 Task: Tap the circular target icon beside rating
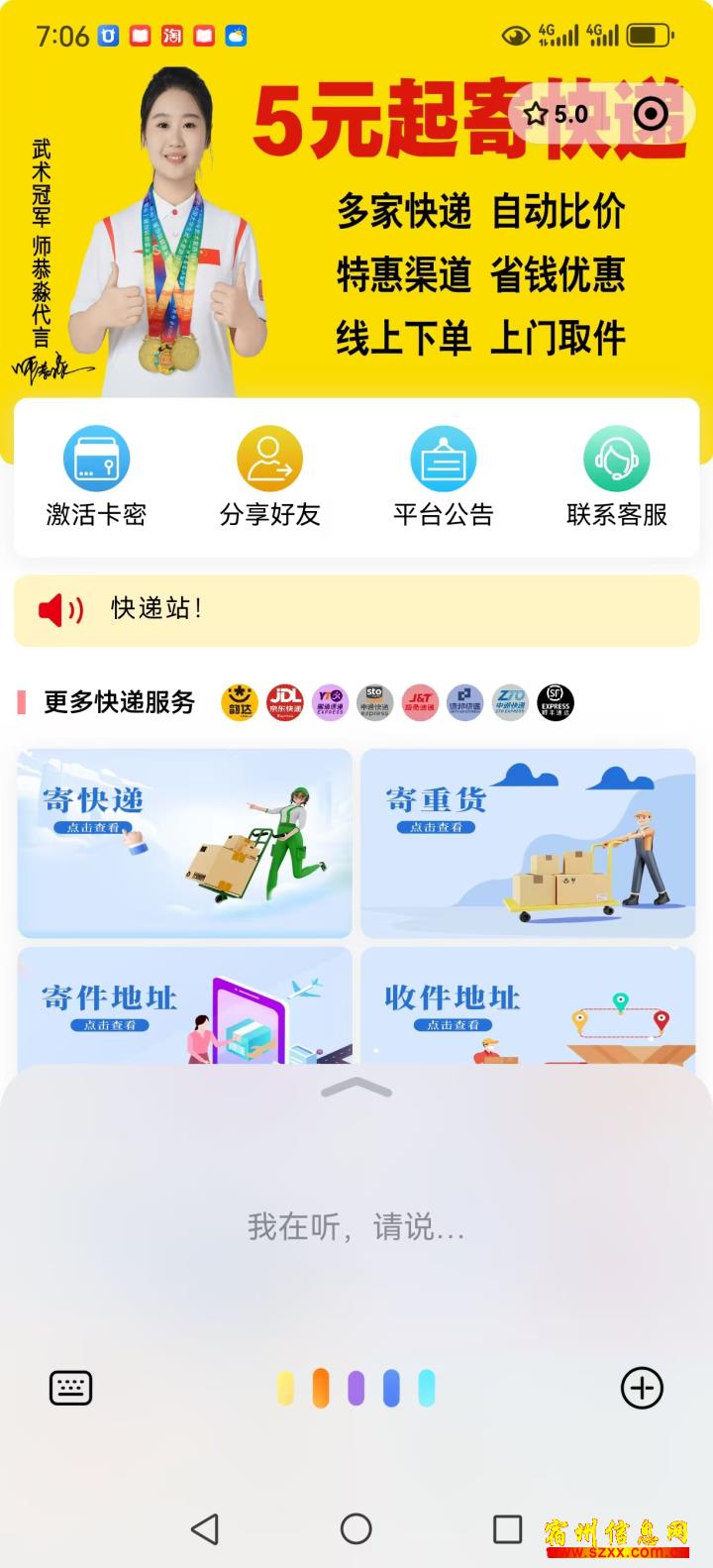651,114
